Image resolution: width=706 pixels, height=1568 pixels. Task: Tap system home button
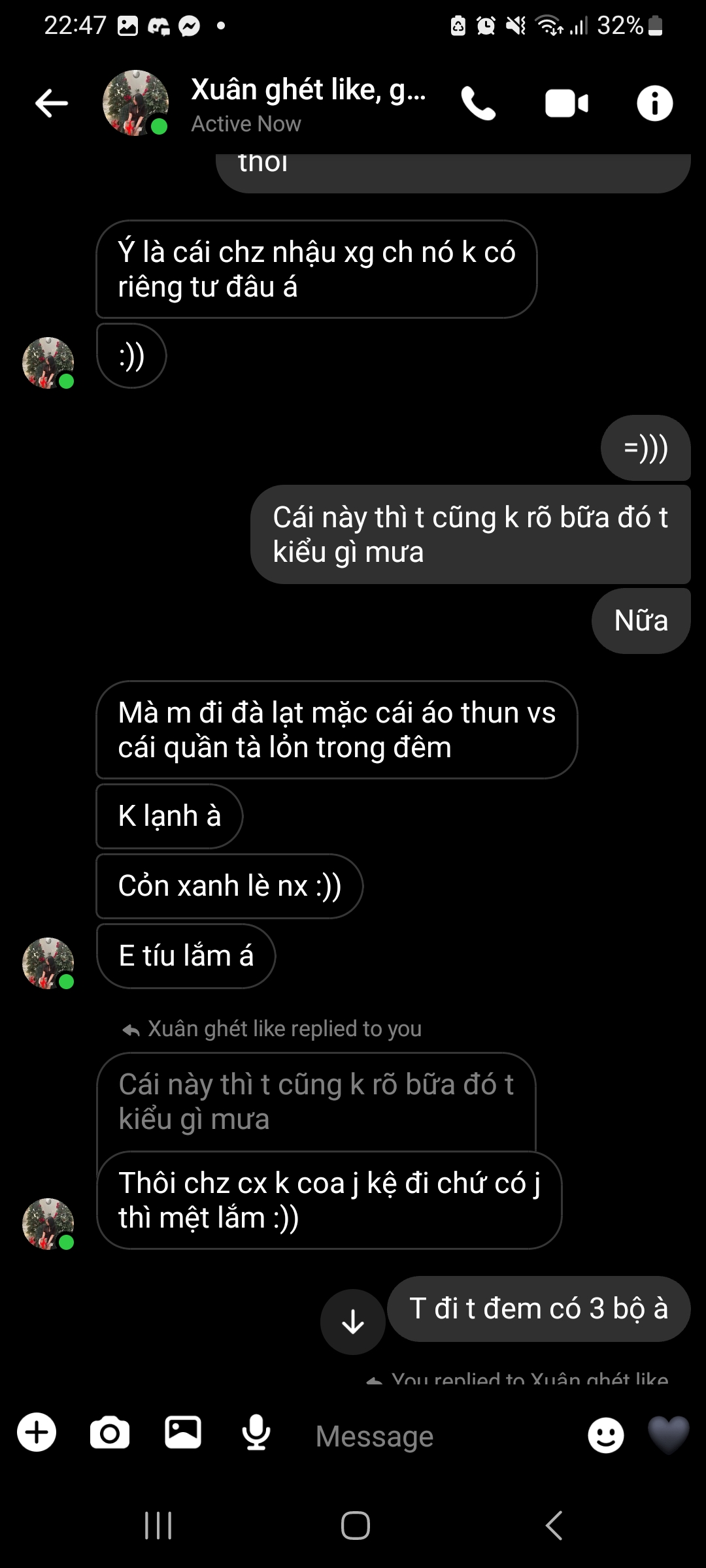[x=355, y=1526]
